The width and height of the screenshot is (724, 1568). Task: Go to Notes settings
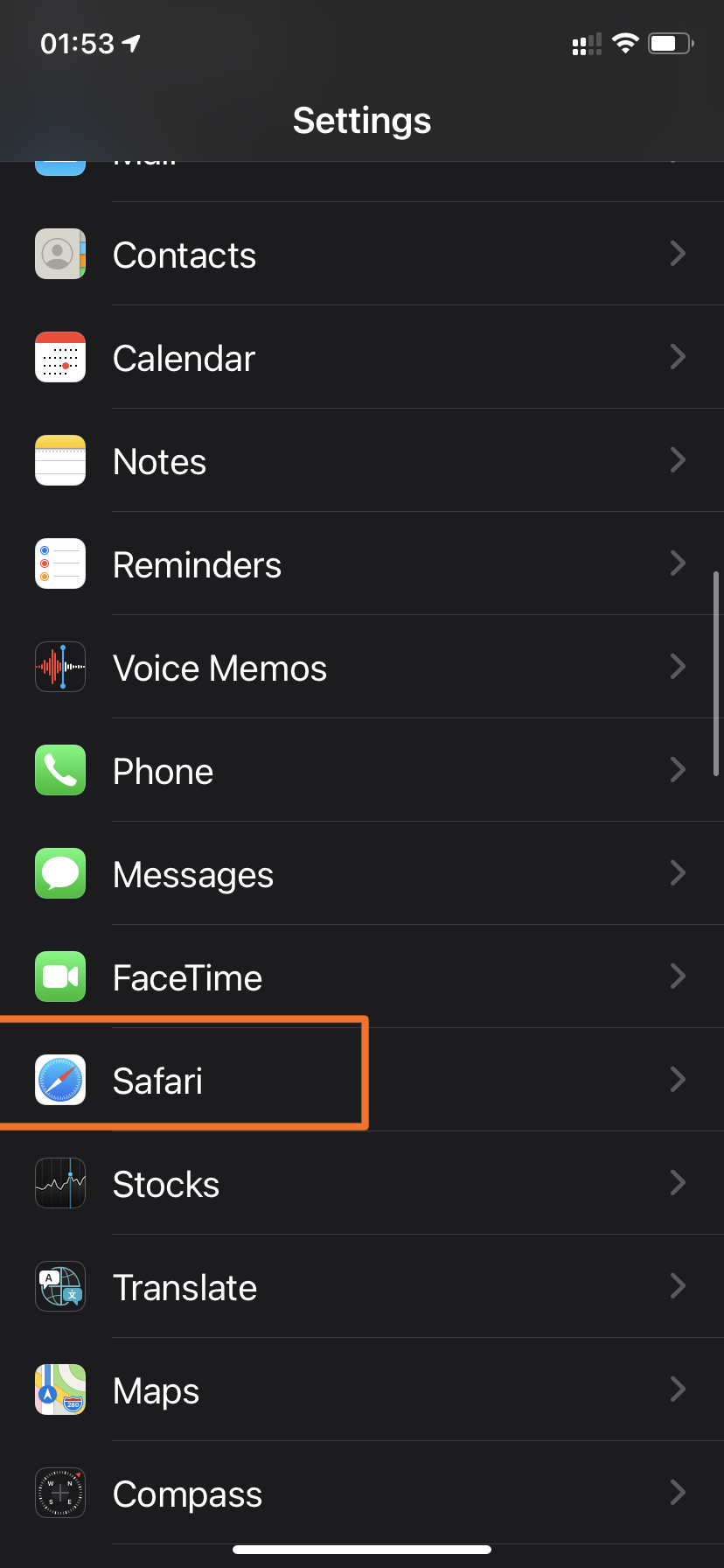click(x=161, y=461)
